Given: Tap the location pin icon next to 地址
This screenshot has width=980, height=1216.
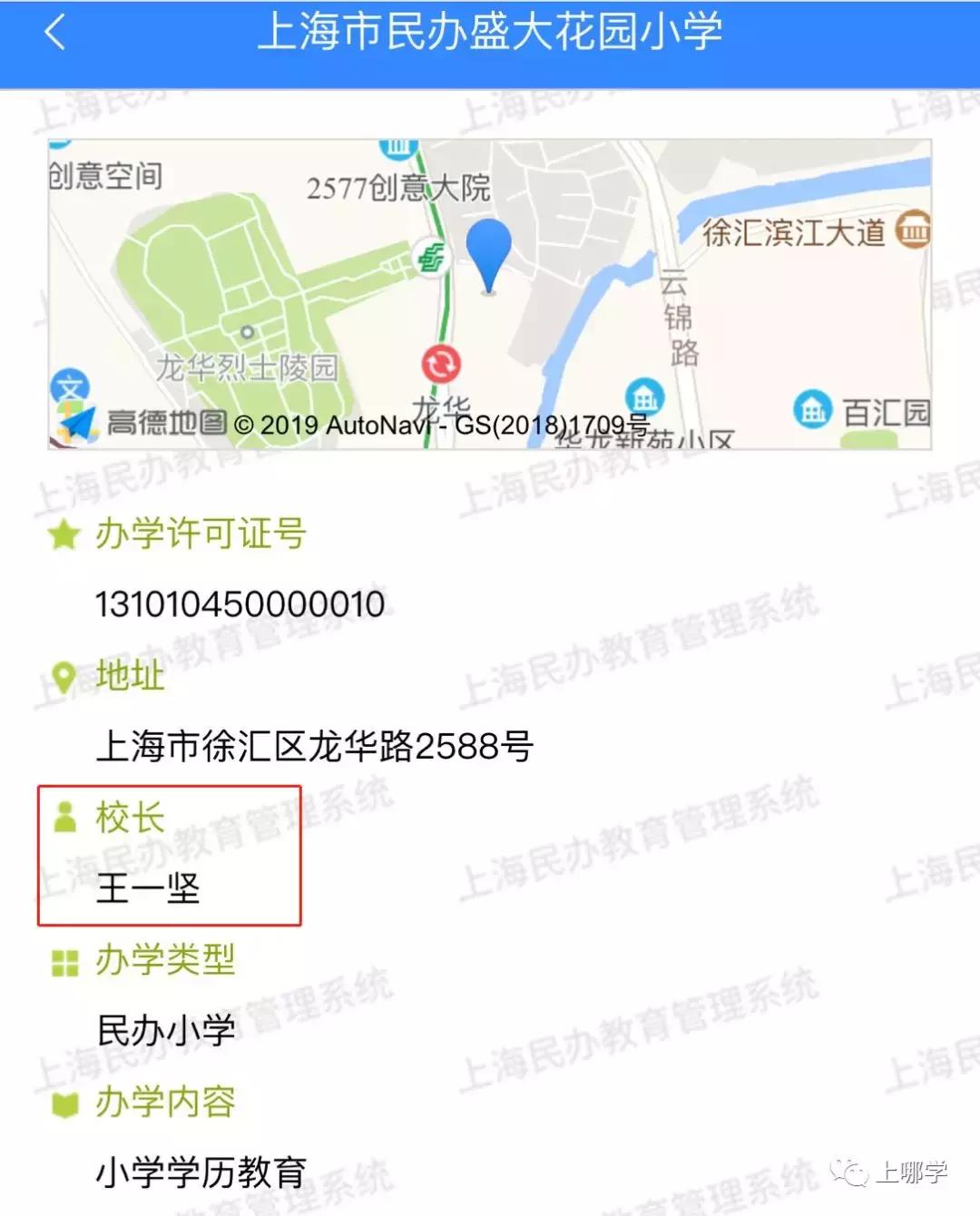Looking at the screenshot, I should tap(62, 676).
